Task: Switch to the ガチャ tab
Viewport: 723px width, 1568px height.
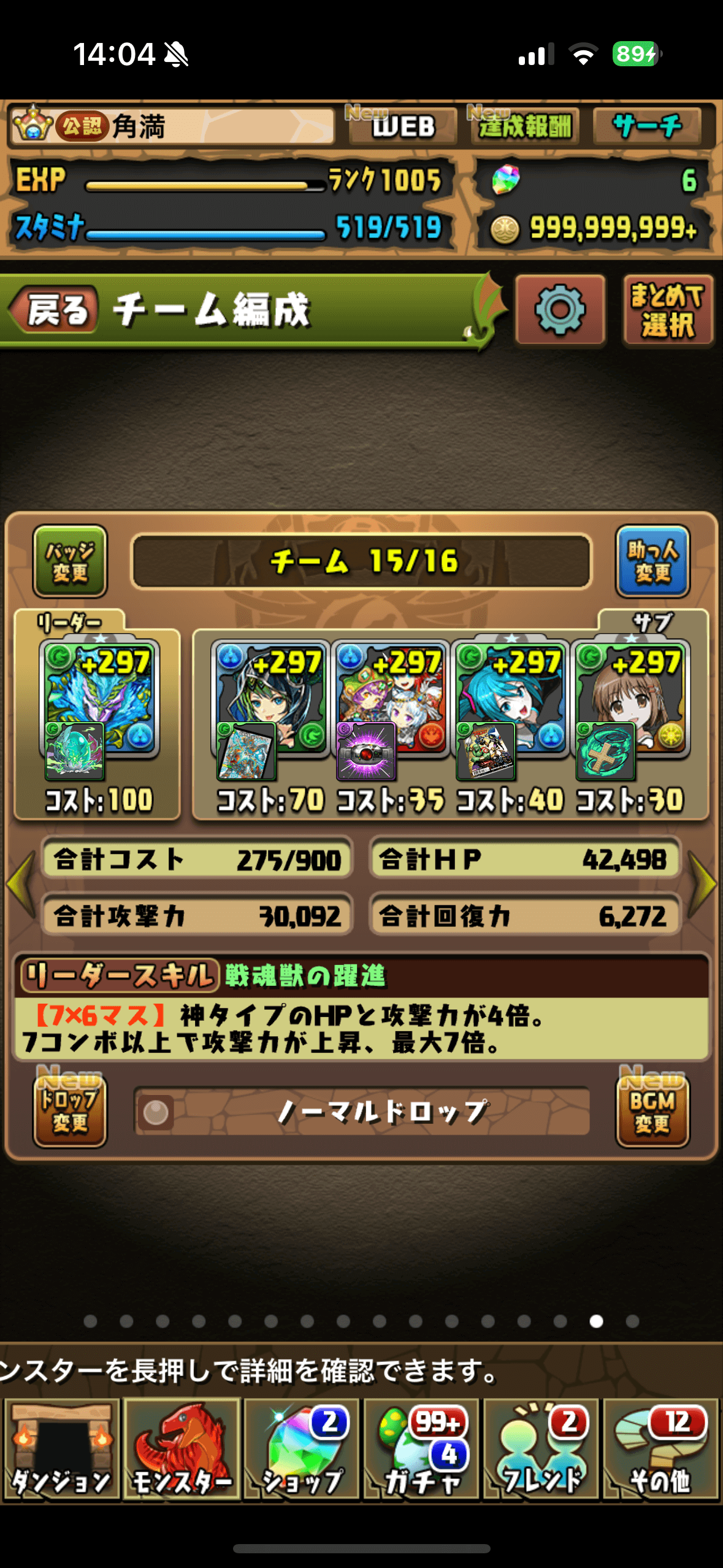Action: point(421,1449)
